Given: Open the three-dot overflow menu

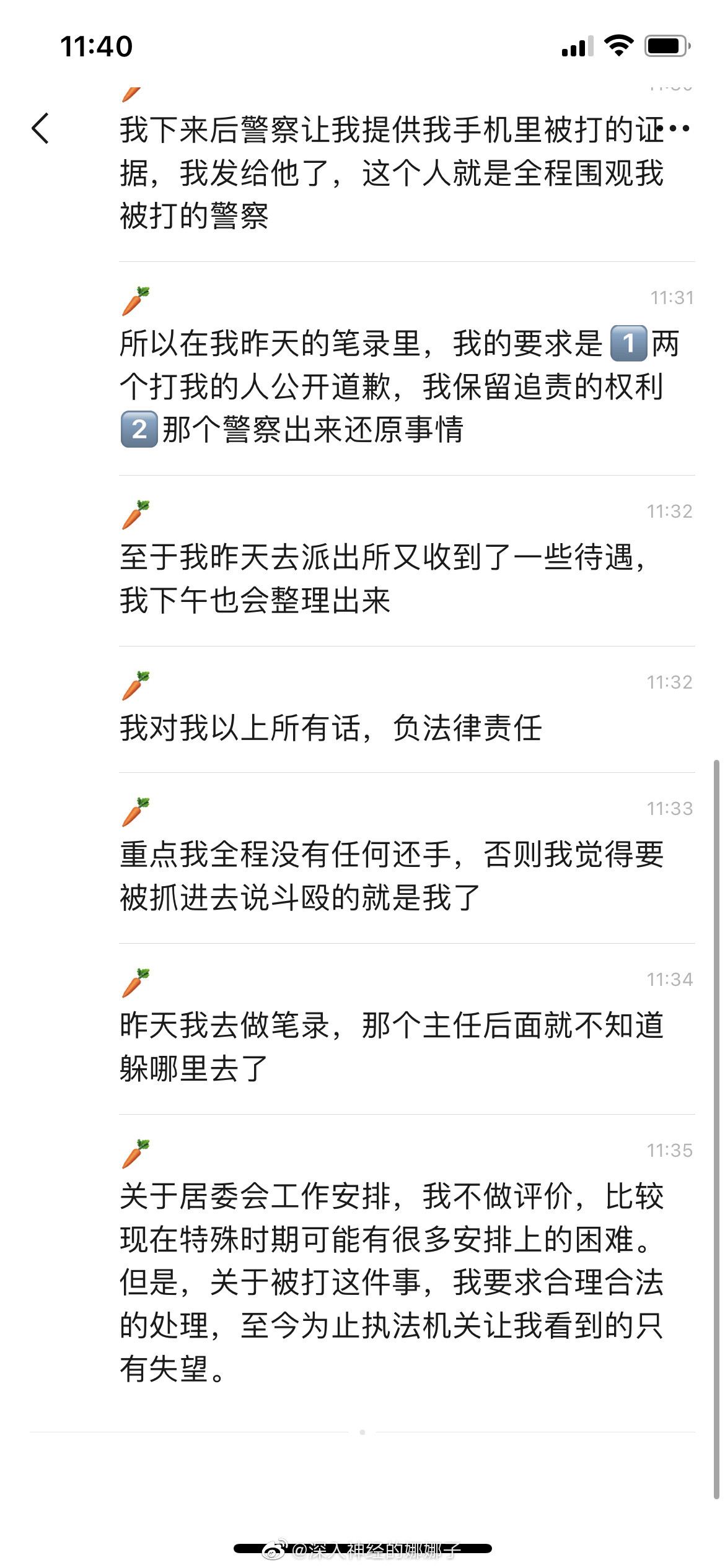Looking at the screenshot, I should coord(674,129).
